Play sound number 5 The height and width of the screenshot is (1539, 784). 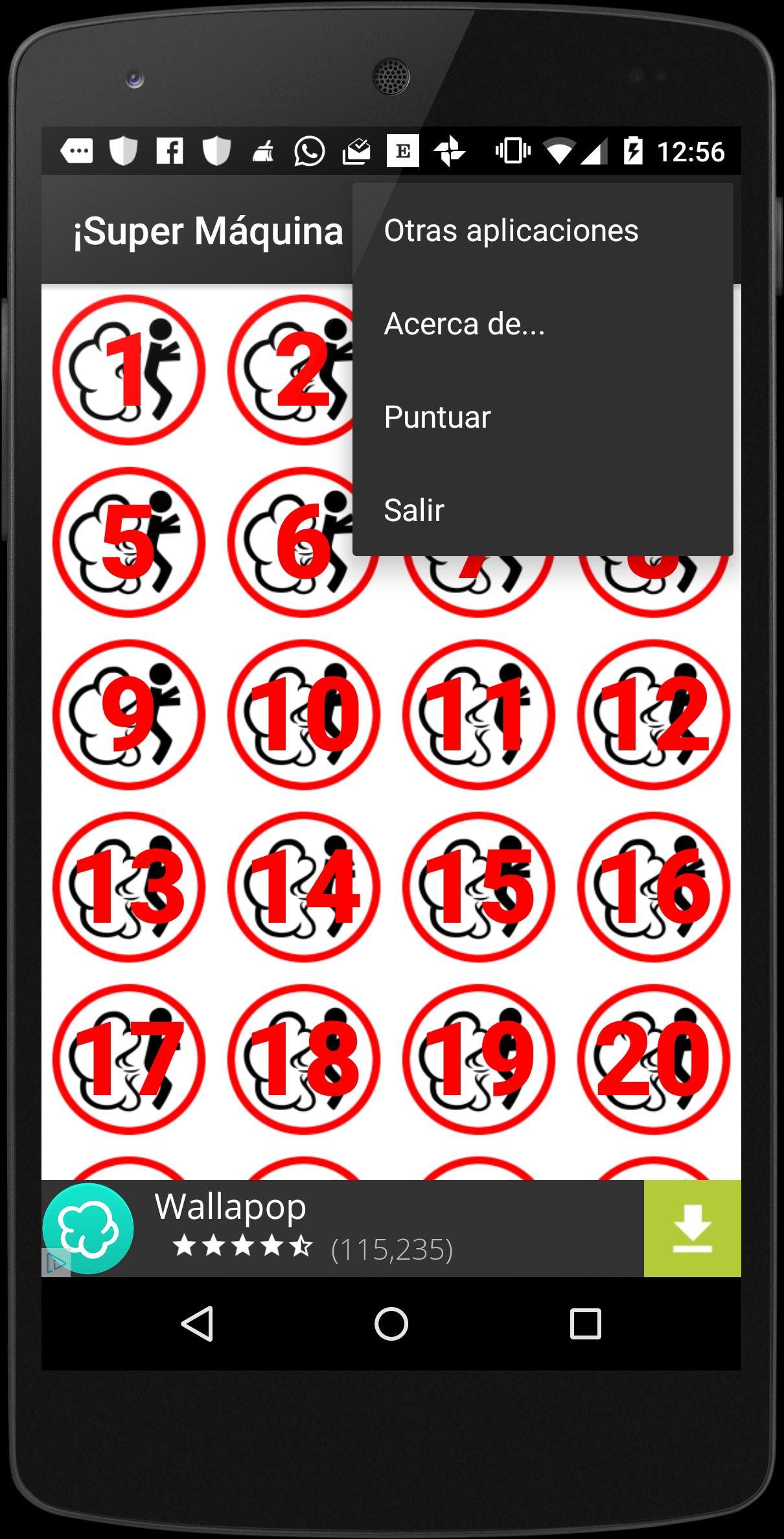click(x=128, y=542)
